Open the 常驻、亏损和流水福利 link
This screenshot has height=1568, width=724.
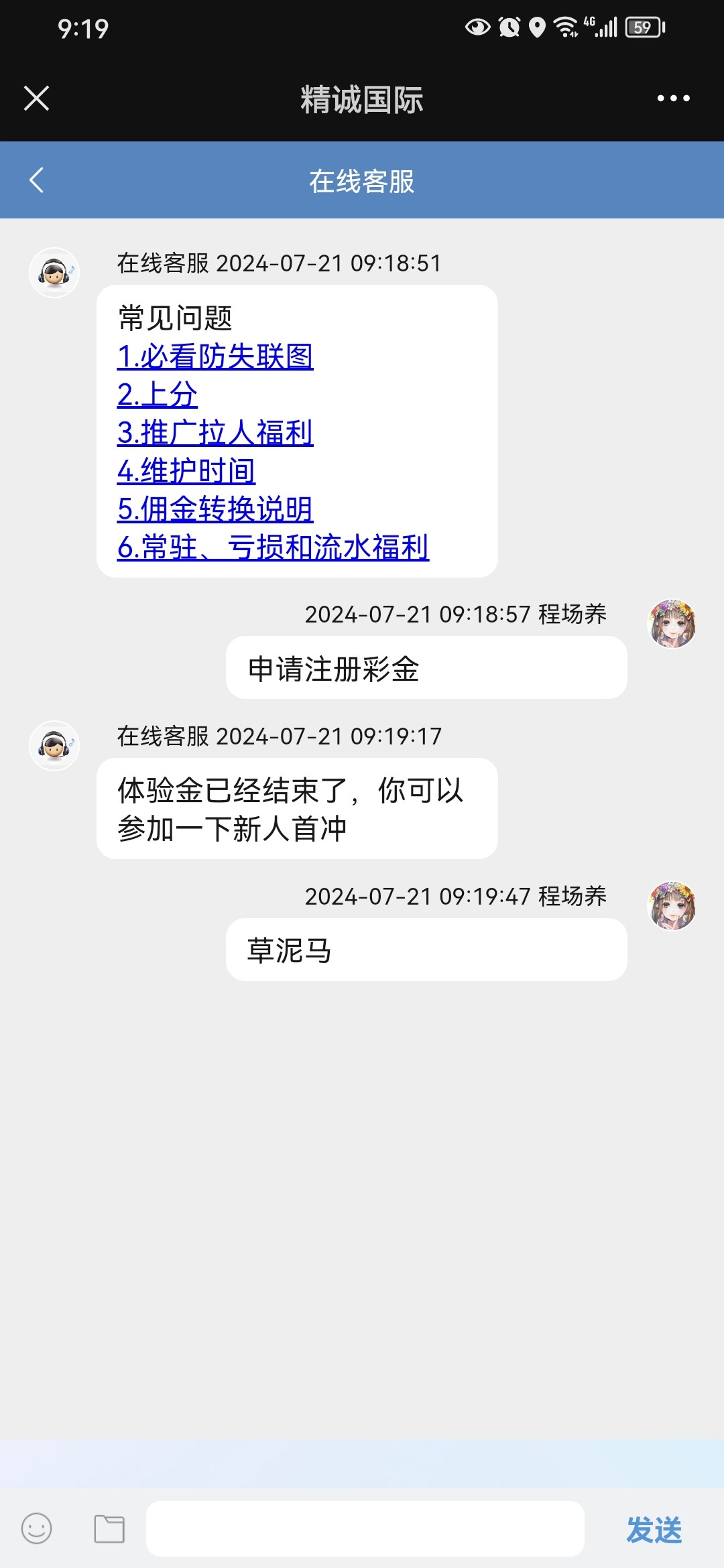(273, 547)
